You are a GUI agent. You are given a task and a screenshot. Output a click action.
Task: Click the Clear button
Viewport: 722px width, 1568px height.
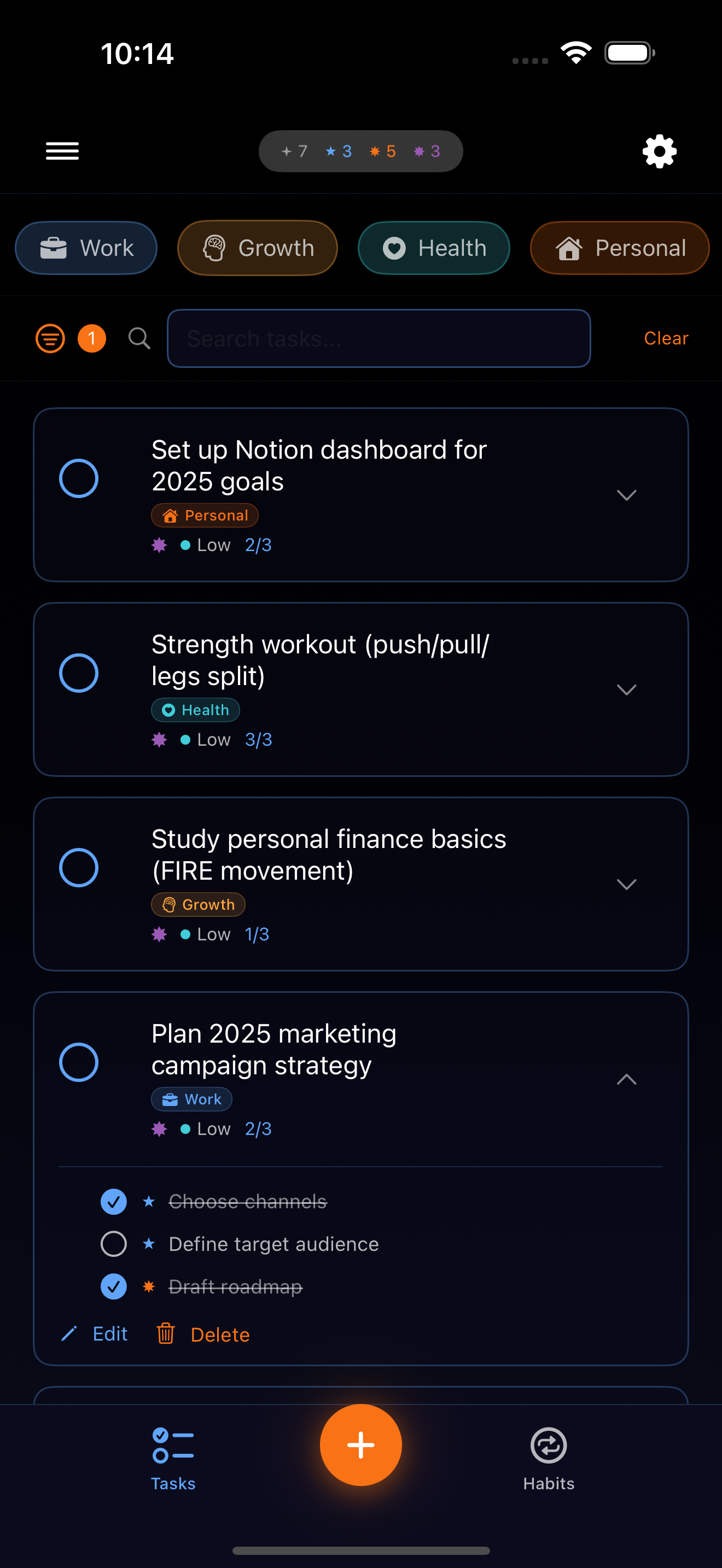click(665, 338)
